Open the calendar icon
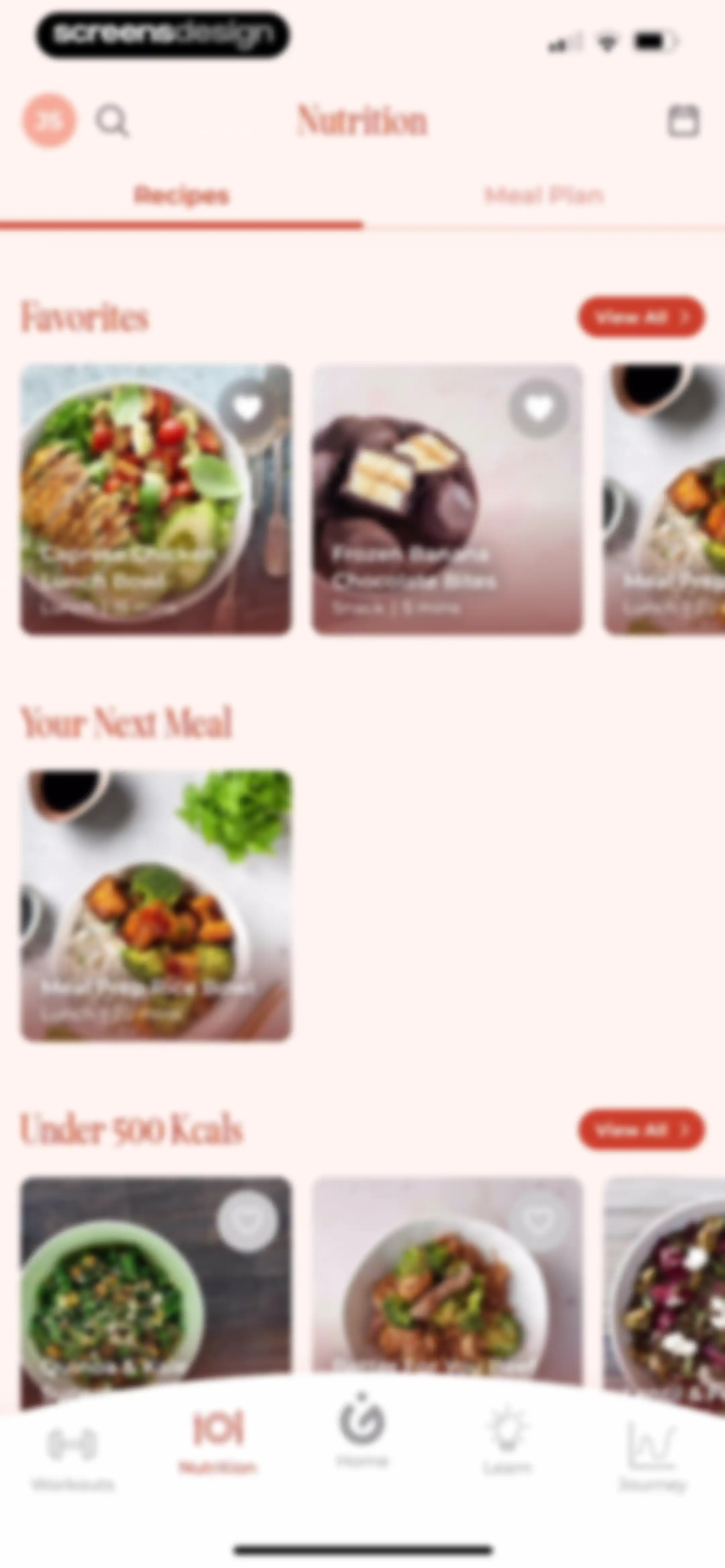The height and width of the screenshot is (1568, 725). pos(683,121)
